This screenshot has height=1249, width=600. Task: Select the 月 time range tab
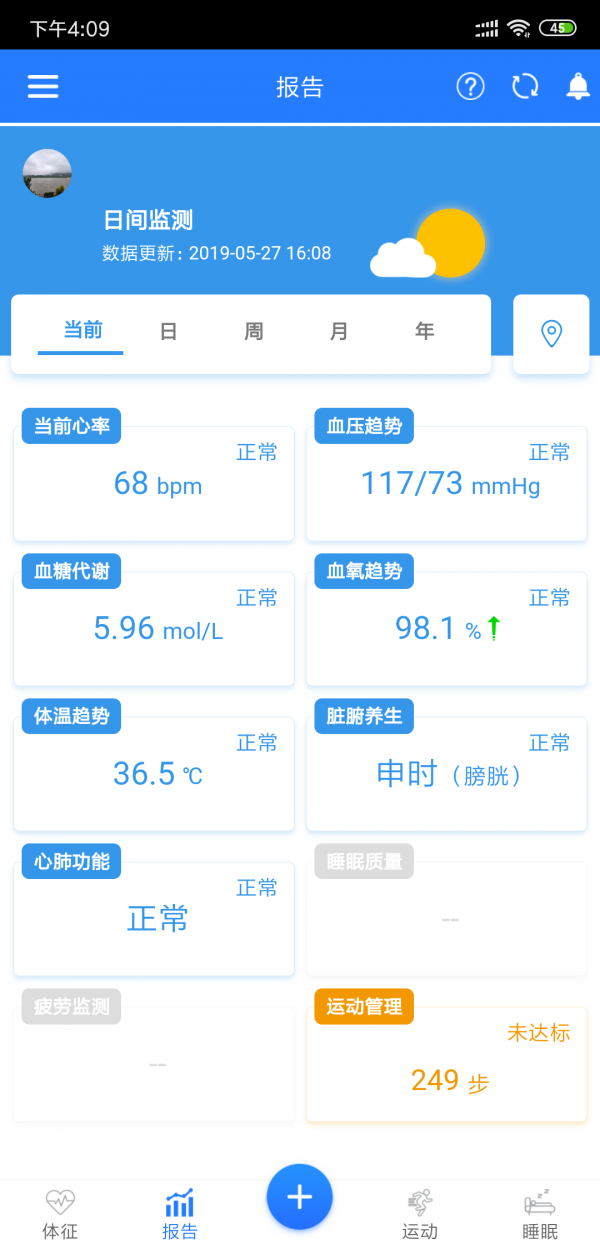(339, 331)
